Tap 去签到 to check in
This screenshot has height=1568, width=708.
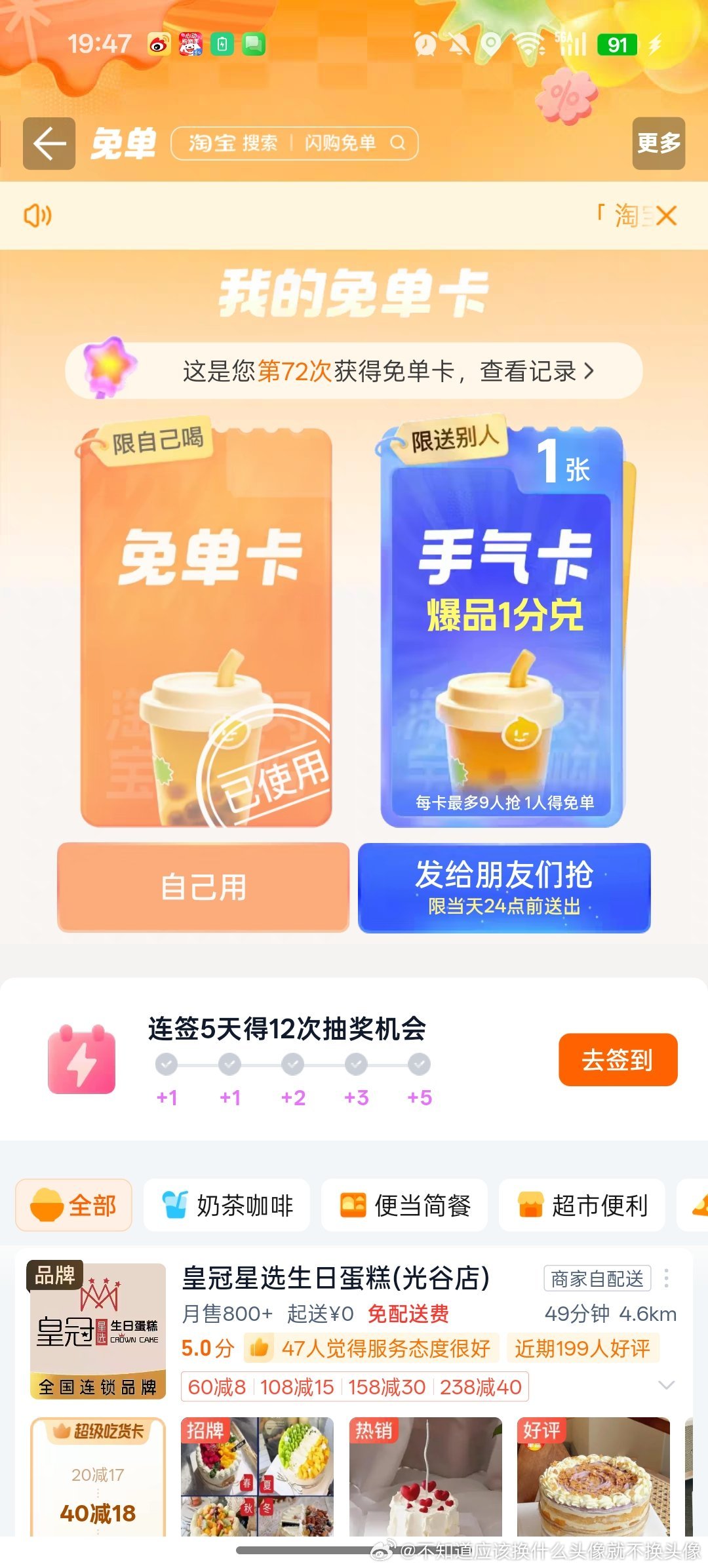(x=618, y=1059)
